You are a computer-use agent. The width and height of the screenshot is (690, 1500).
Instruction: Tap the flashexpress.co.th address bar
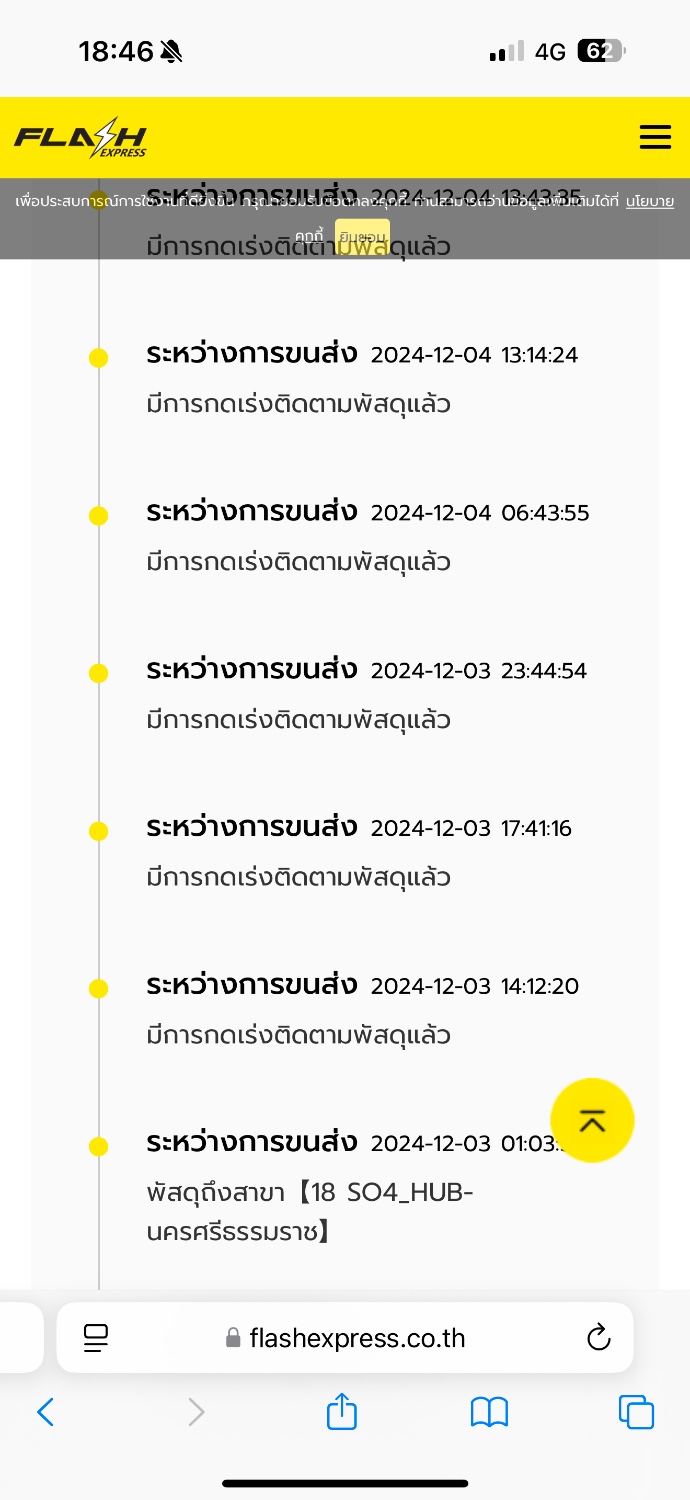coord(345,1337)
